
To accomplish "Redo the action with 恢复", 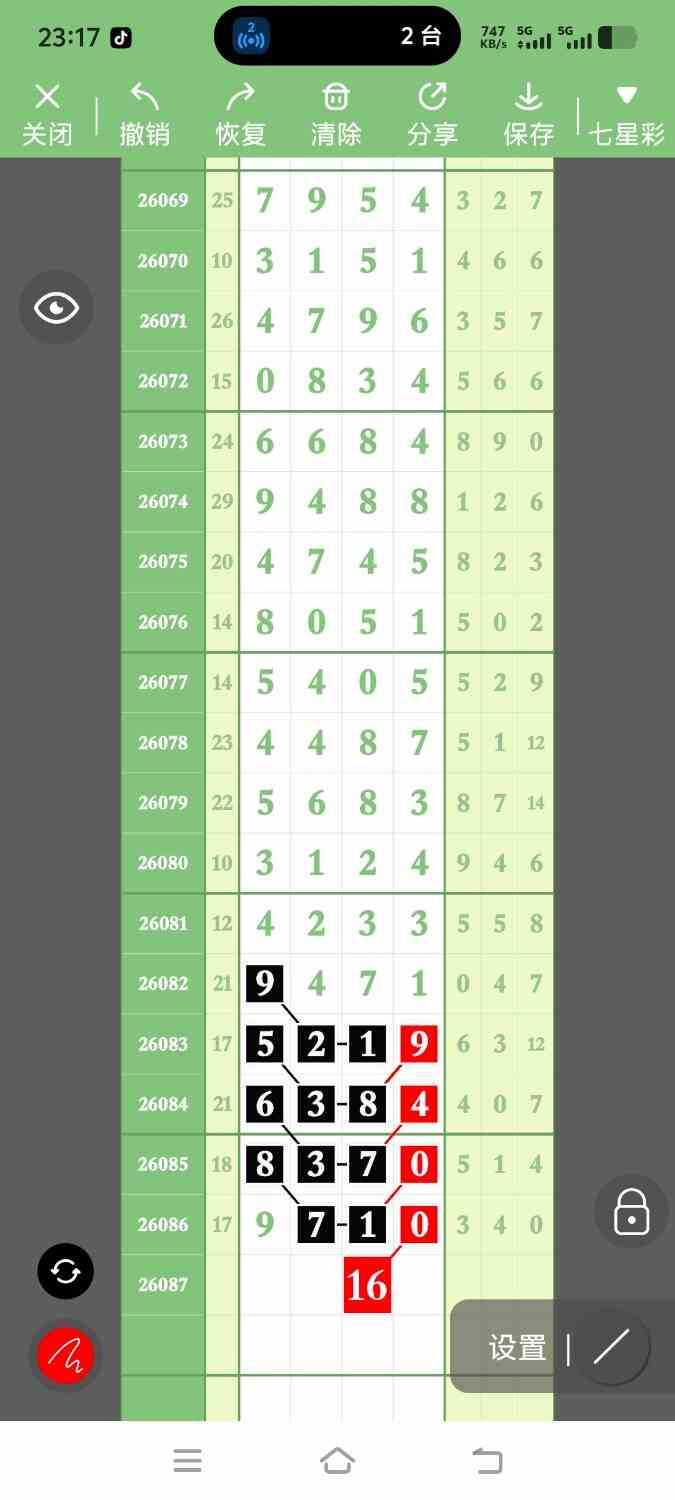I will (241, 115).
